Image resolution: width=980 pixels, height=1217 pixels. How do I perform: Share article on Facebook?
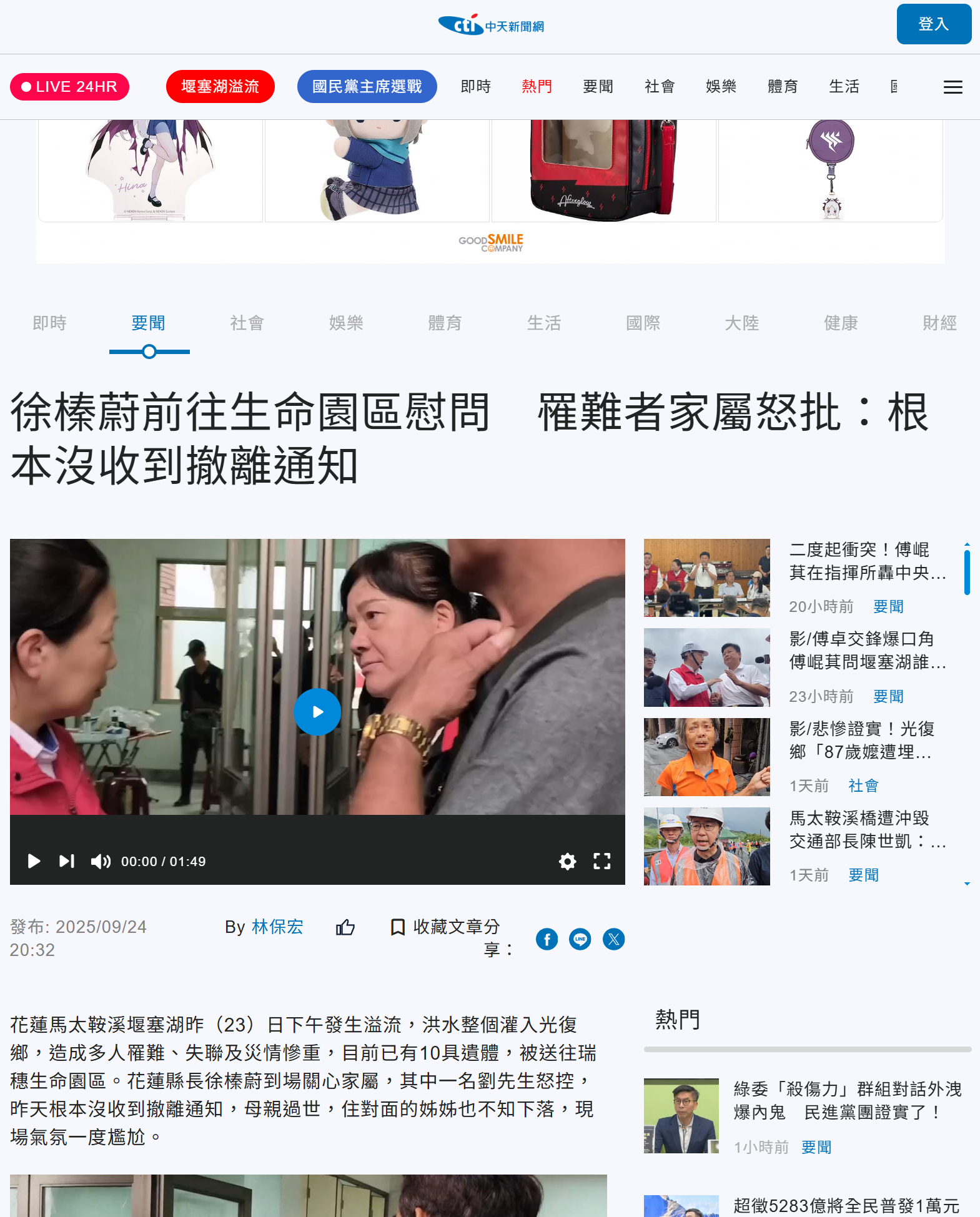547,939
